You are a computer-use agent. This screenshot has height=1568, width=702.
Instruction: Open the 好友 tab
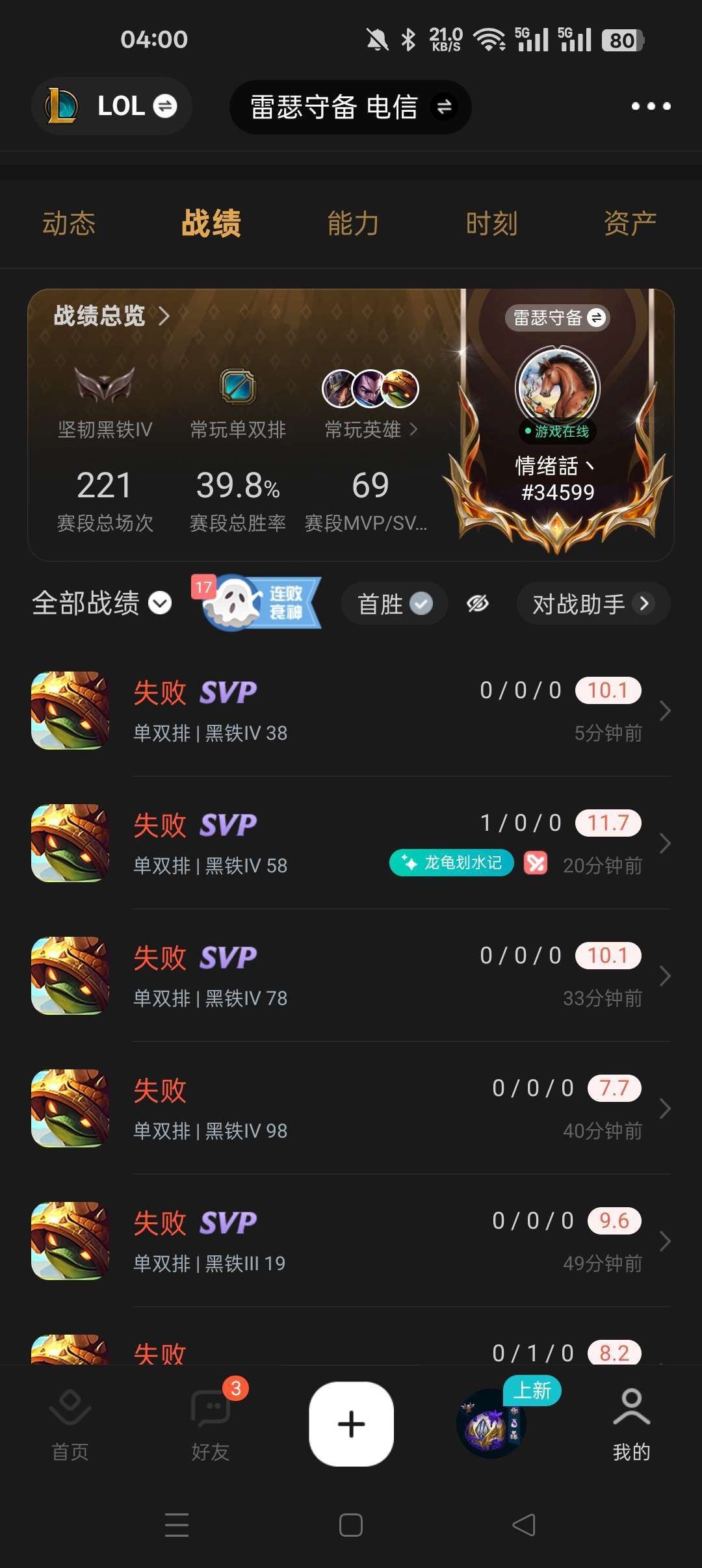pyautogui.click(x=211, y=1425)
